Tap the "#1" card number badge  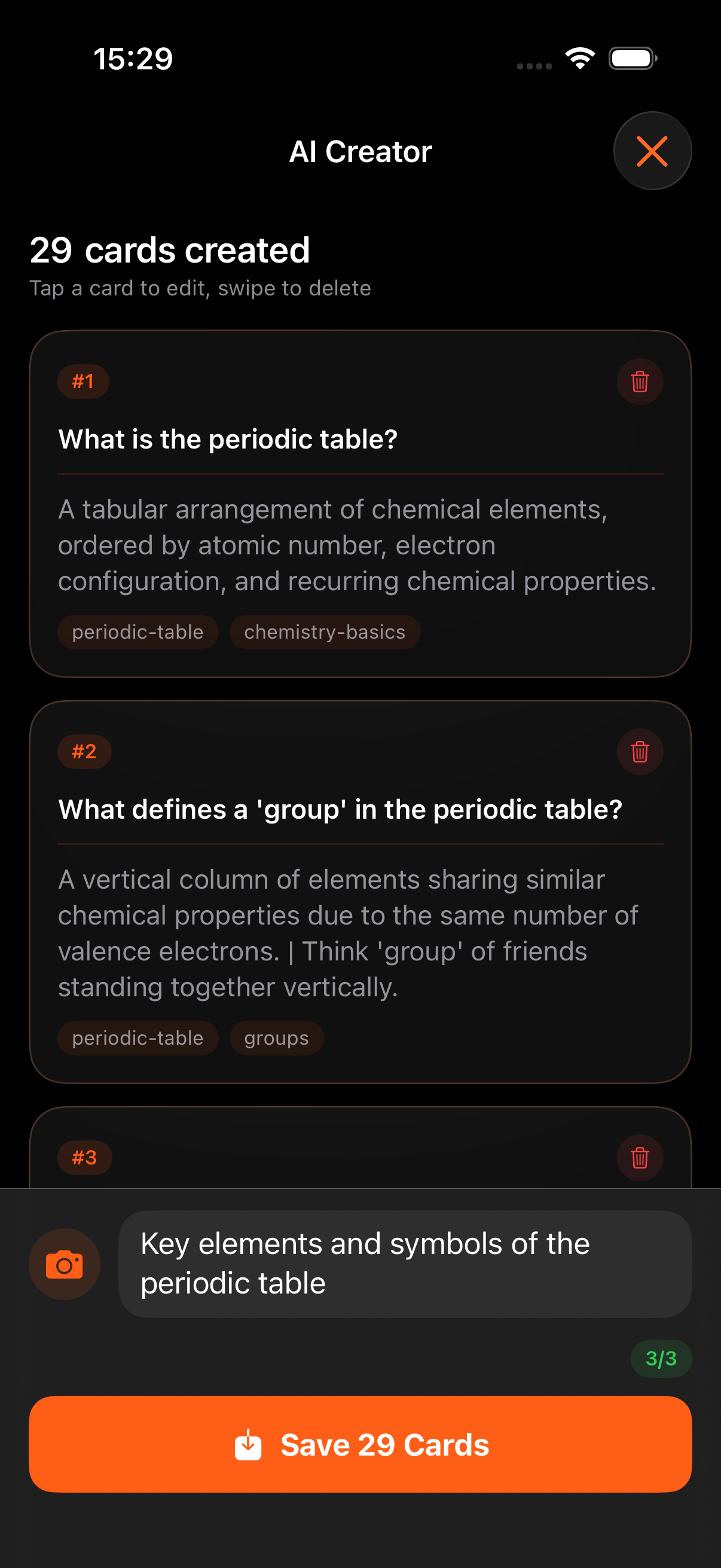(83, 382)
